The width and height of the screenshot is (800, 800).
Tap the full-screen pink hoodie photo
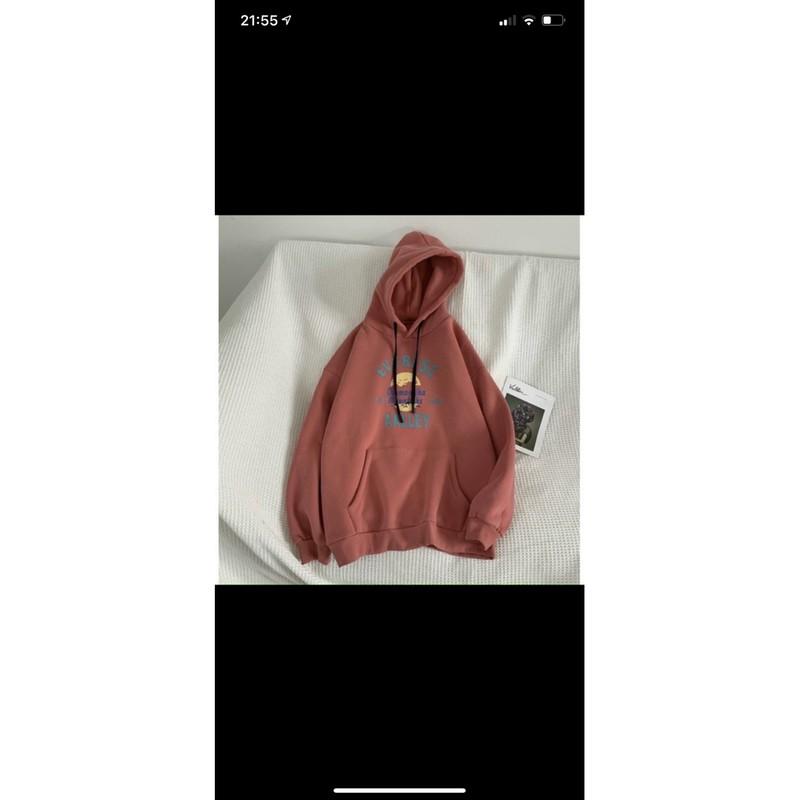pyautogui.click(x=399, y=400)
